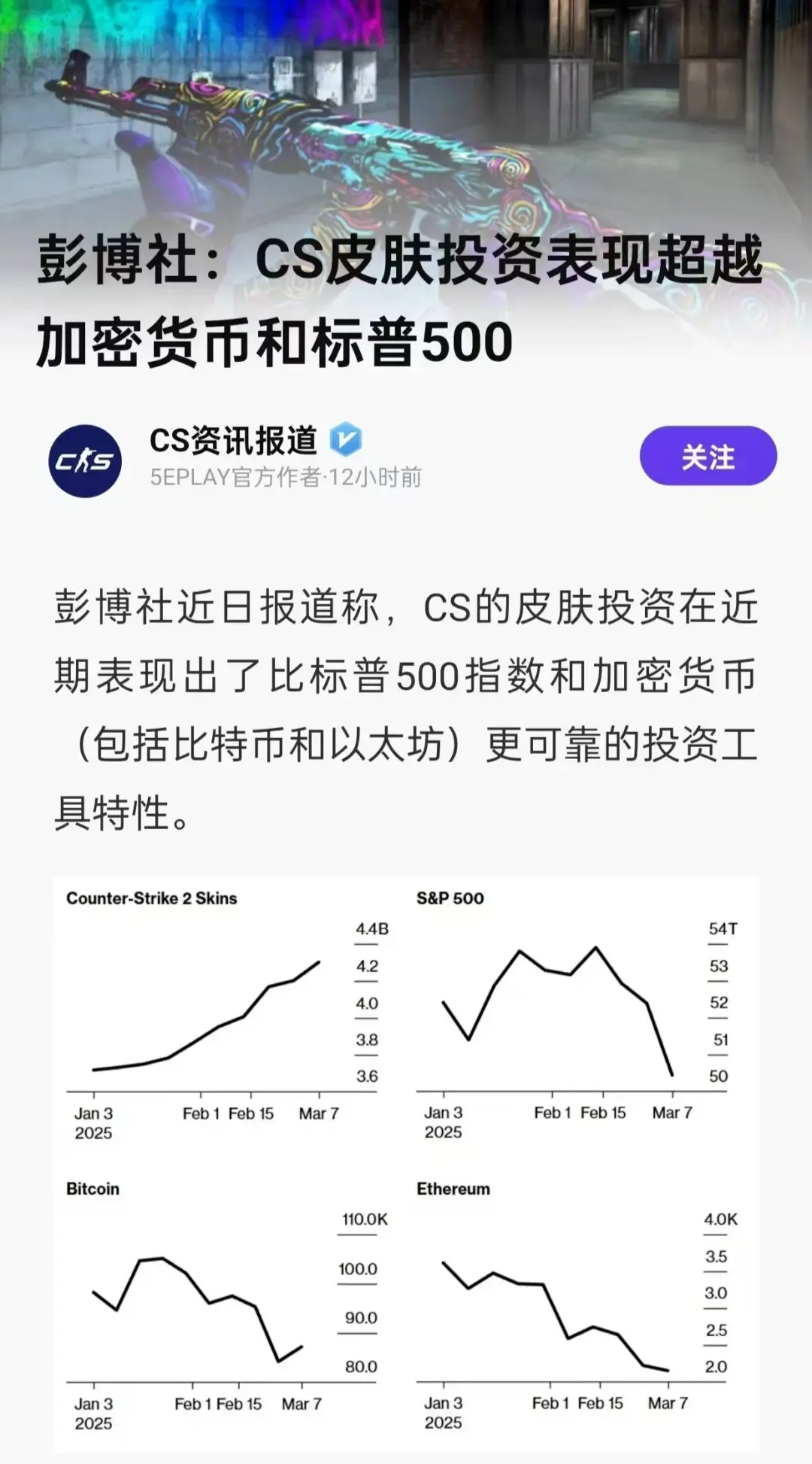Screen dimensions: 812x1464
Task: Follow CS资讯报道 with the 关注 button
Action: 707,456
